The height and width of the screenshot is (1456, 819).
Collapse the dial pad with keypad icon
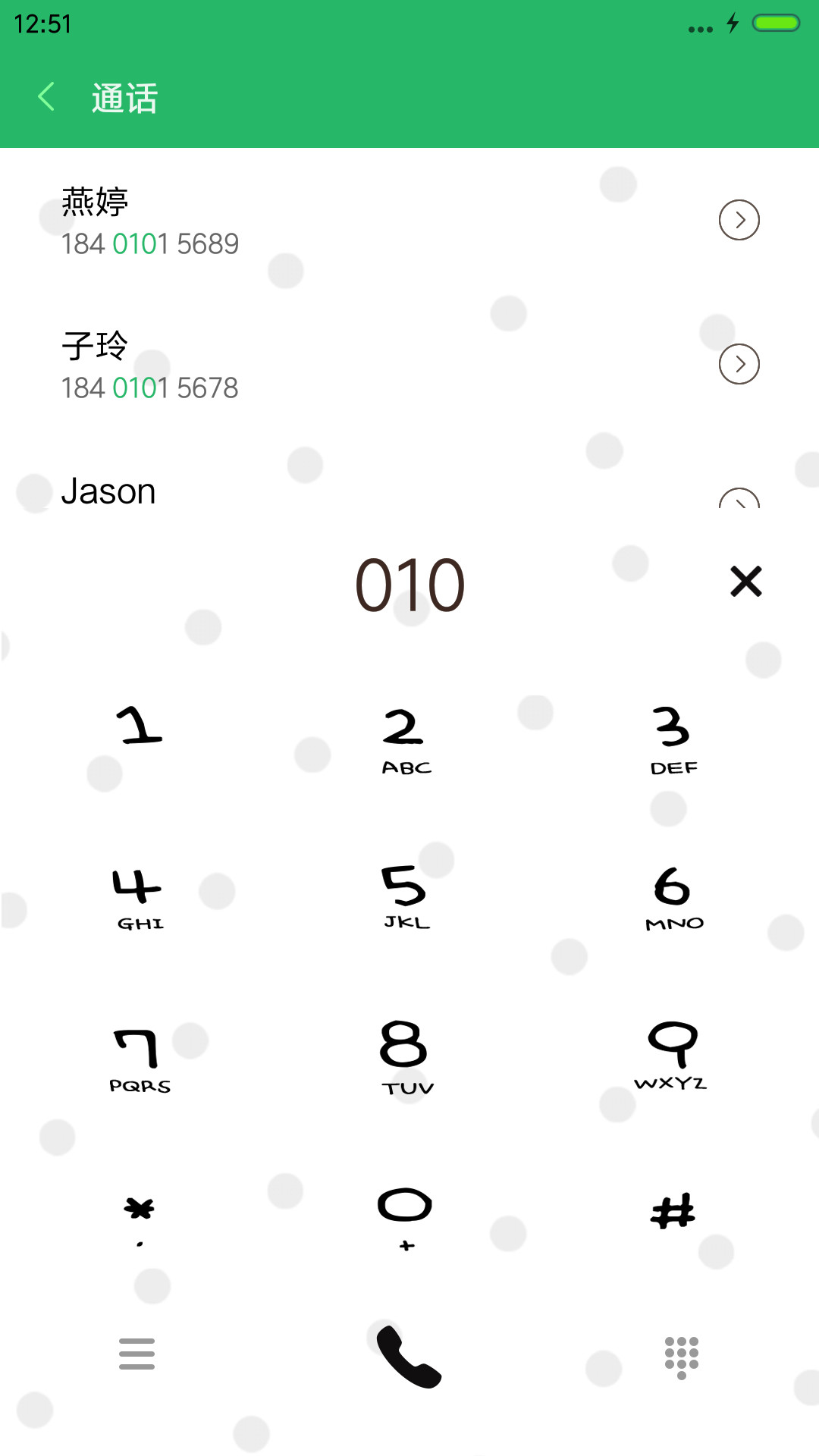pyautogui.click(x=681, y=1357)
